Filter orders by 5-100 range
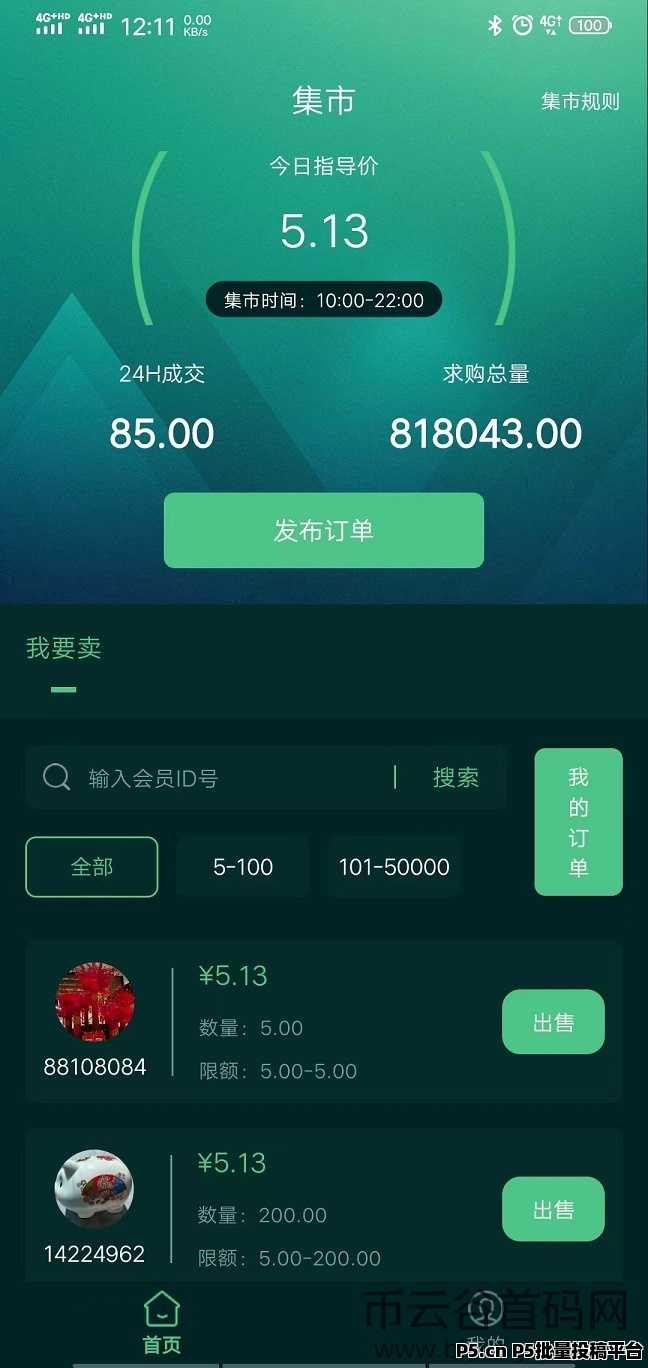This screenshot has height=1368, width=648. (x=243, y=867)
